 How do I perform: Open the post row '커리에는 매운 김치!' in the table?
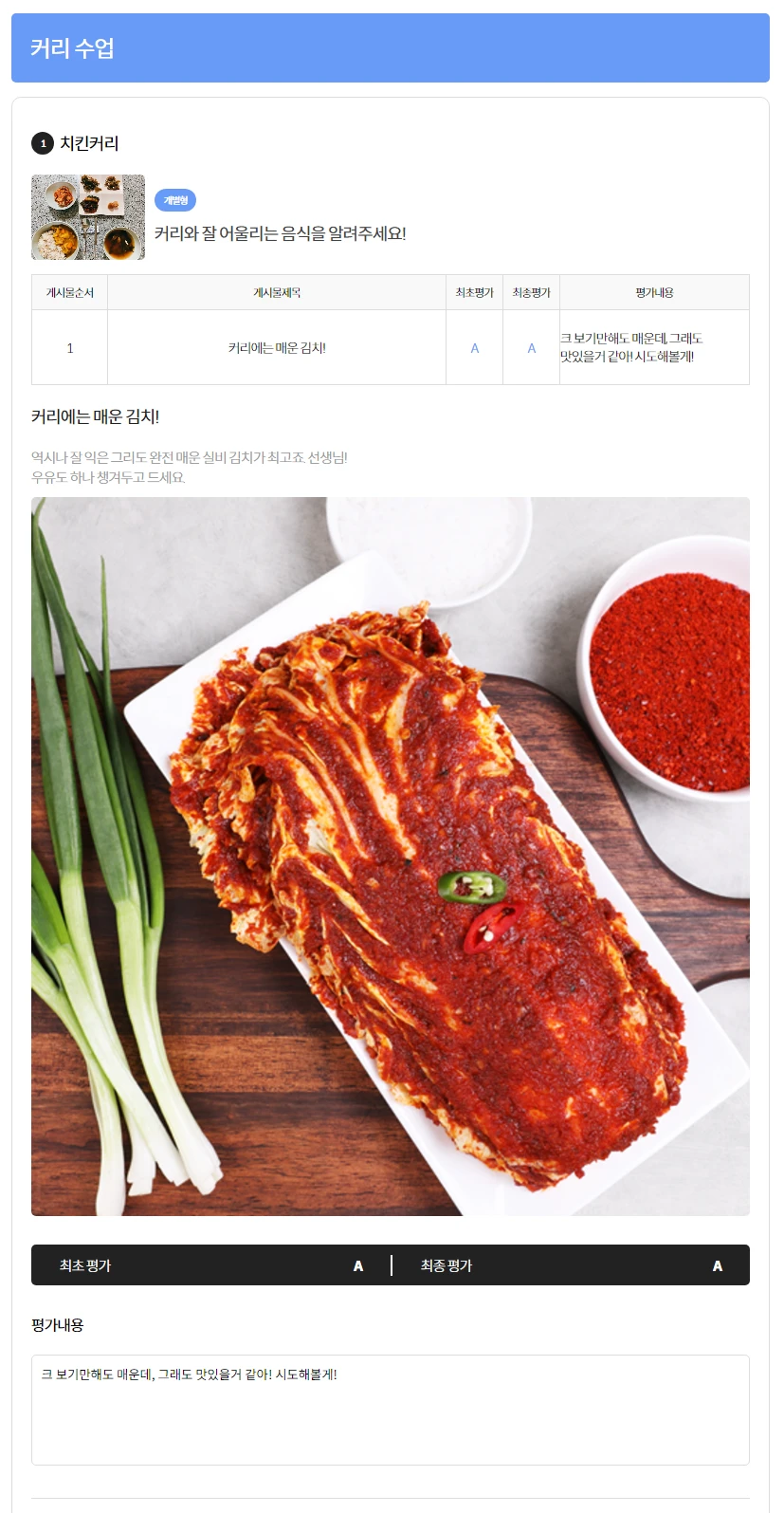point(276,348)
